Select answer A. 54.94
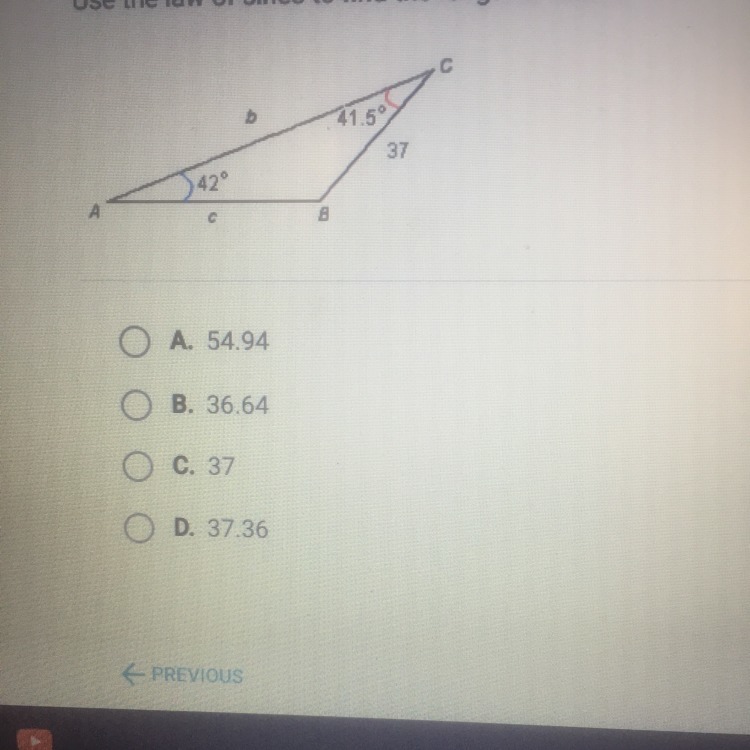This screenshot has height=750, width=750. pyautogui.click(x=134, y=342)
